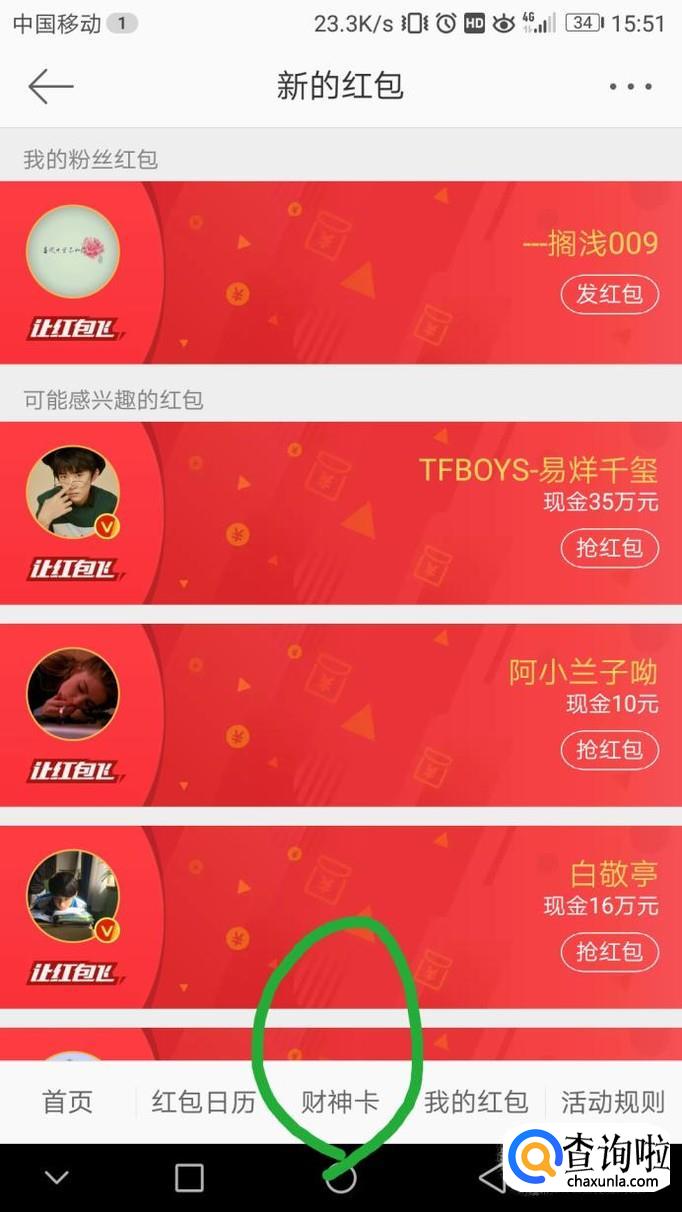
Task: Tap 抢红包 for 阿小兰子呦
Action: 609,749
